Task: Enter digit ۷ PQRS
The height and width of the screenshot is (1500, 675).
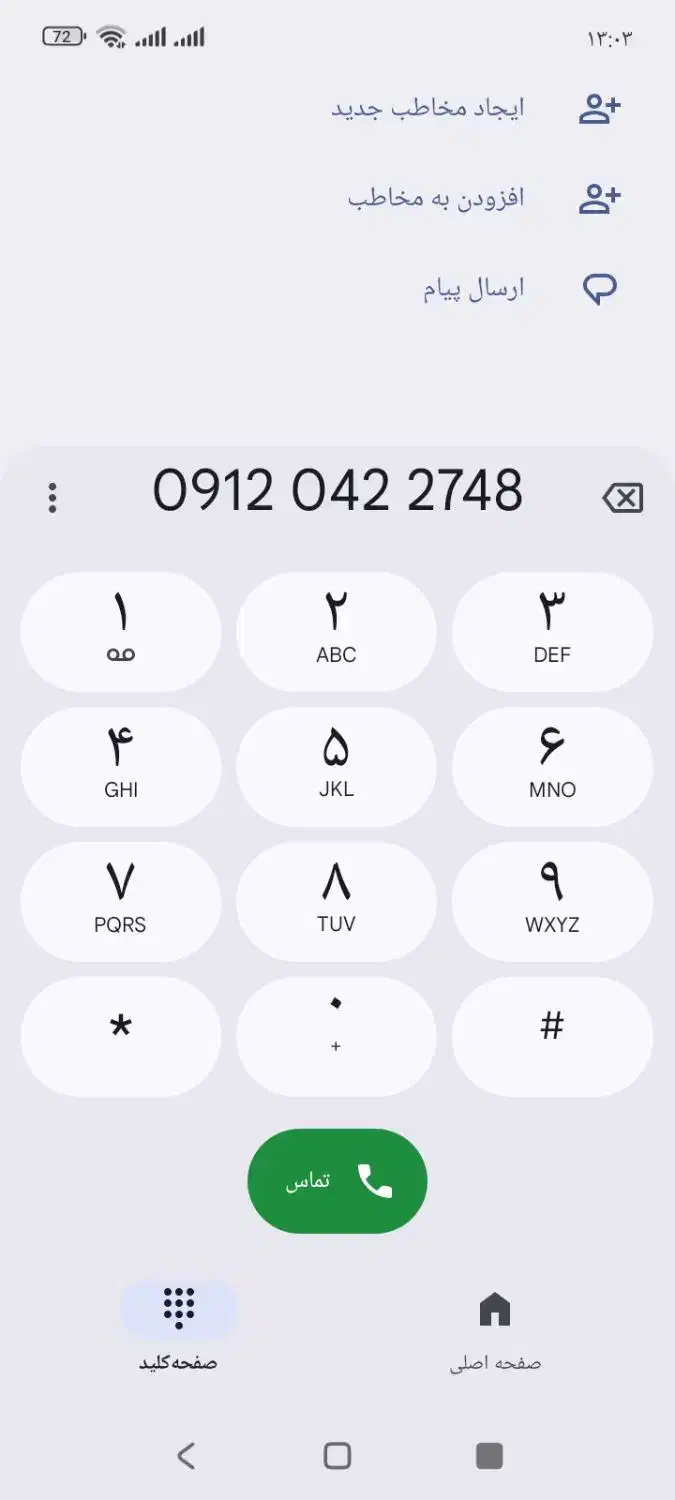Action: tap(120, 901)
